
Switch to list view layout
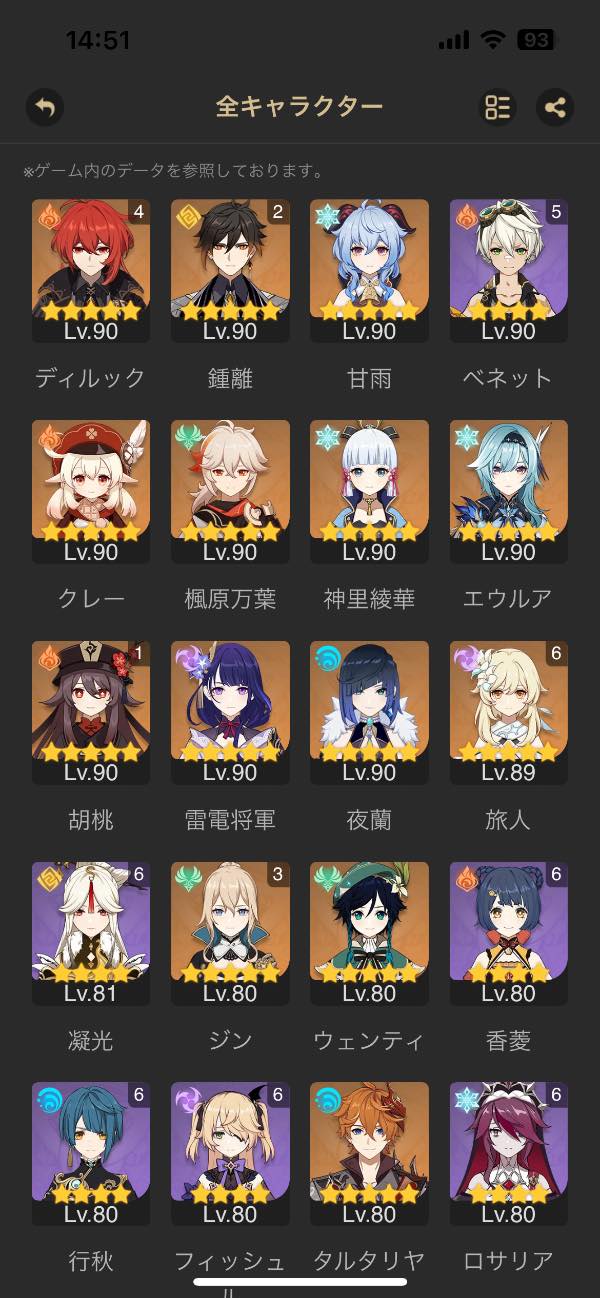coord(497,106)
